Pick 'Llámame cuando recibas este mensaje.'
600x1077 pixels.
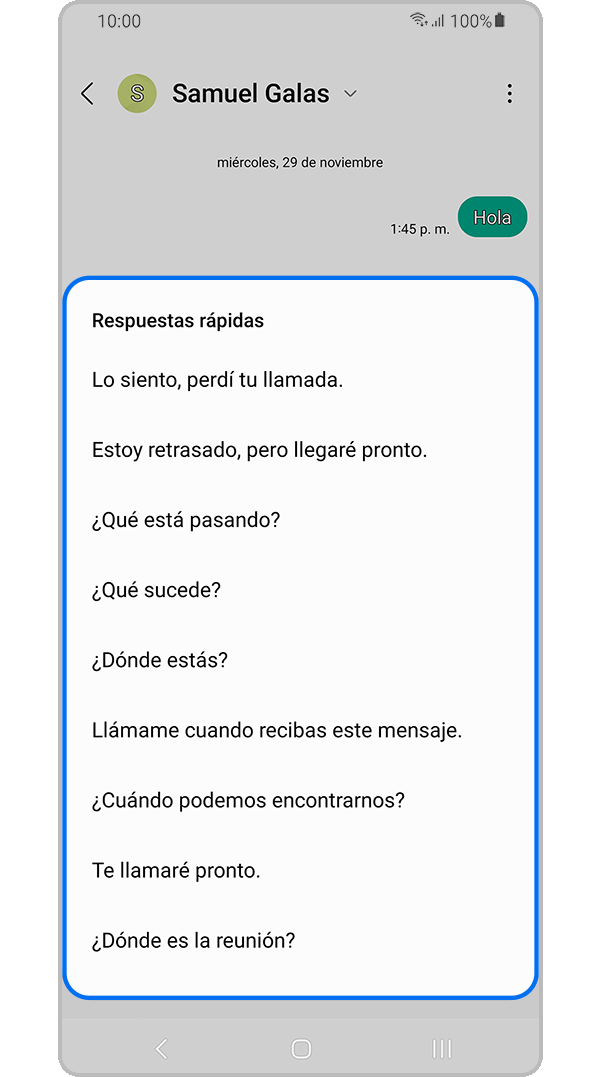click(x=277, y=730)
